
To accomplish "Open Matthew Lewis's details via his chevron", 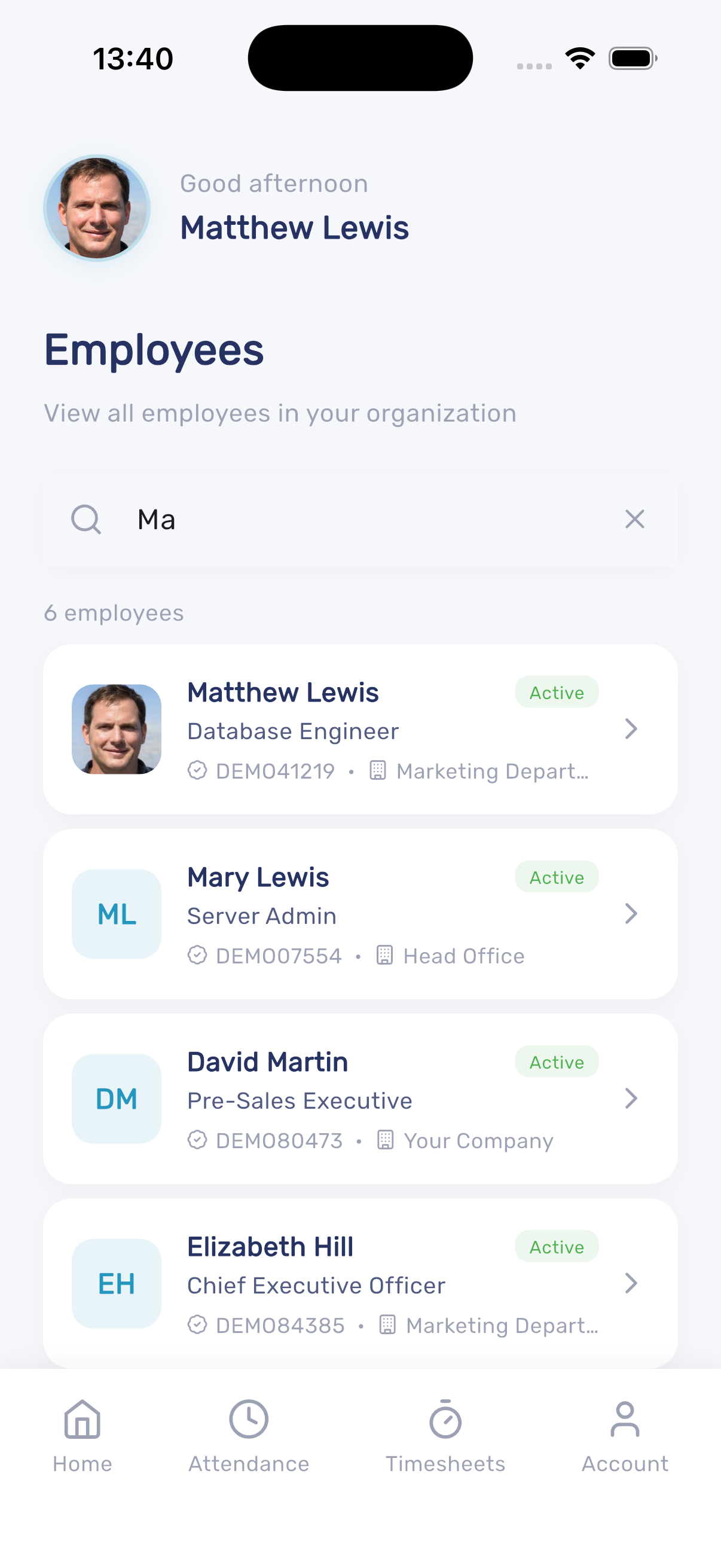I will 631,728.
